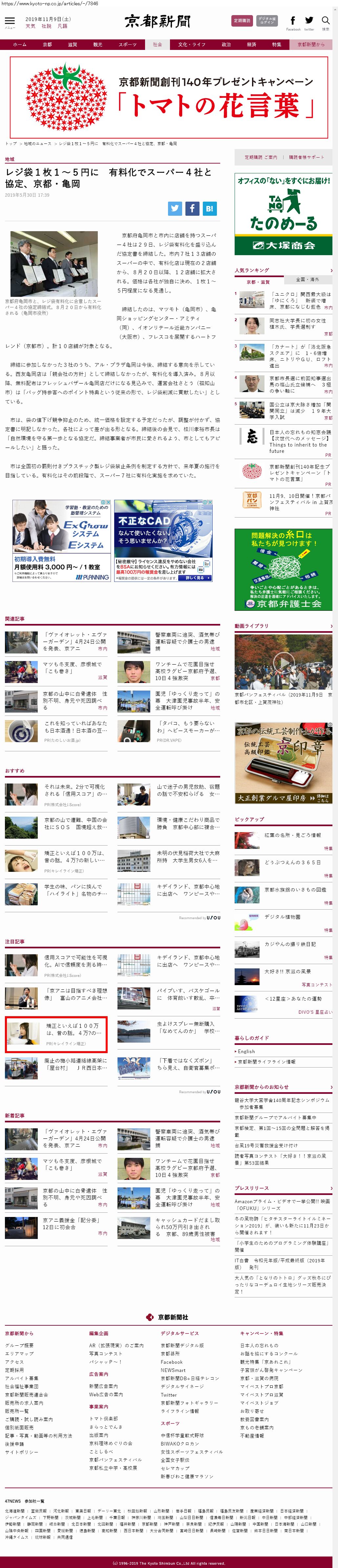
Task: Visit the Kyoto Shimbun Facebook page
Action: [293, 22]
